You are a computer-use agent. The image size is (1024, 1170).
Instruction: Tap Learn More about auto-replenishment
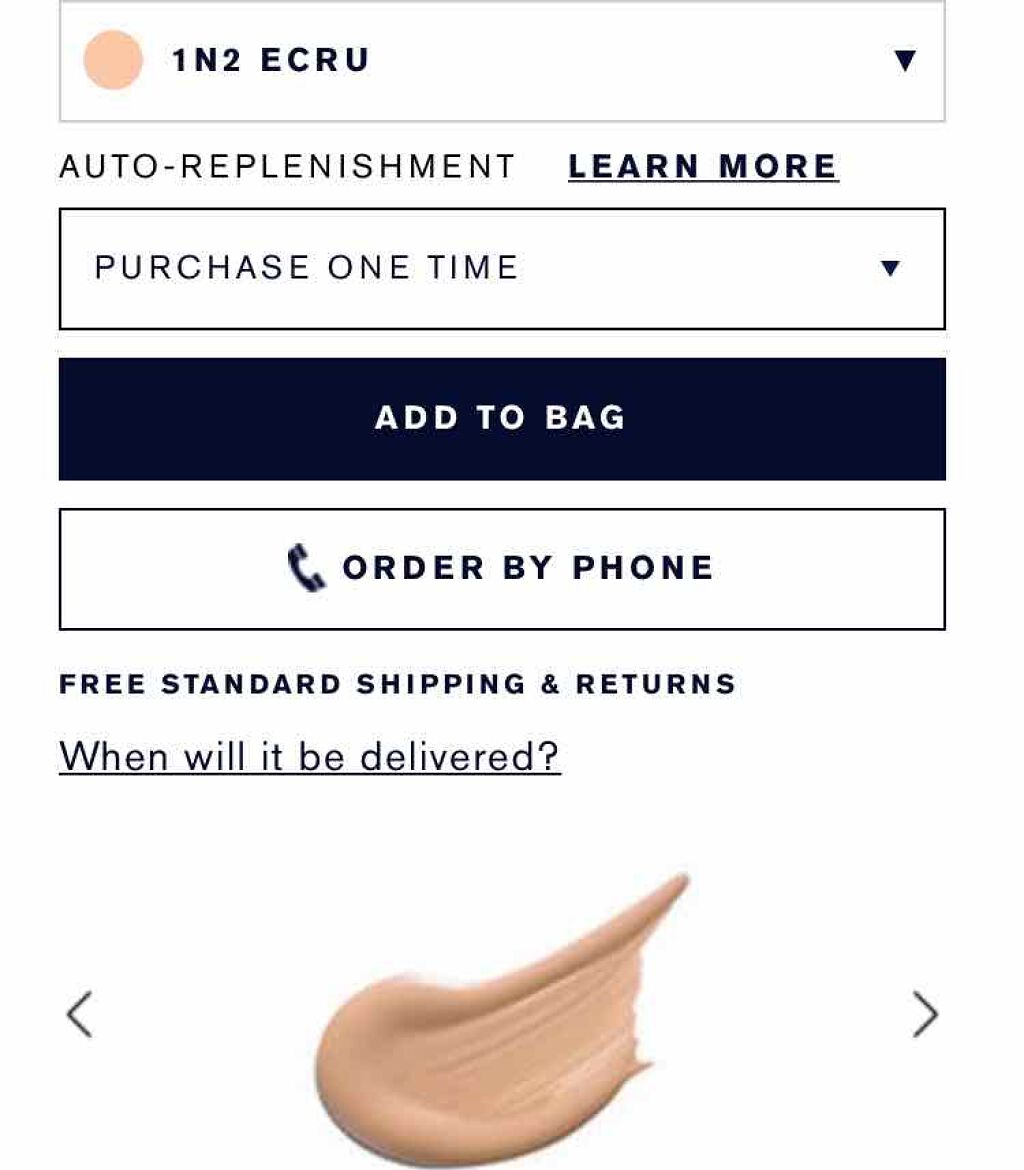[x=703, y=166]
